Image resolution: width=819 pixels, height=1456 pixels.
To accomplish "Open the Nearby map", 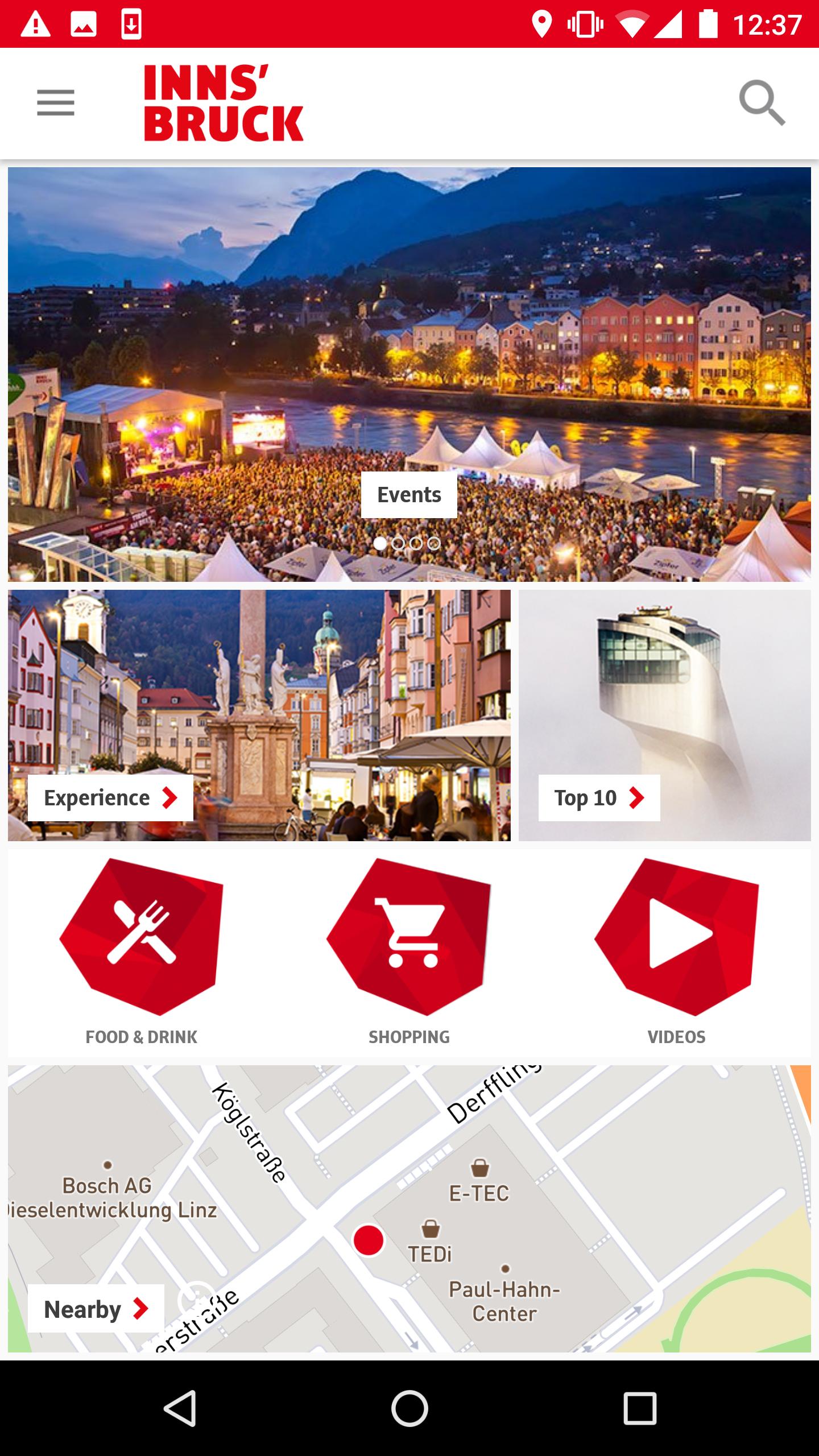I will [96, 1309].
